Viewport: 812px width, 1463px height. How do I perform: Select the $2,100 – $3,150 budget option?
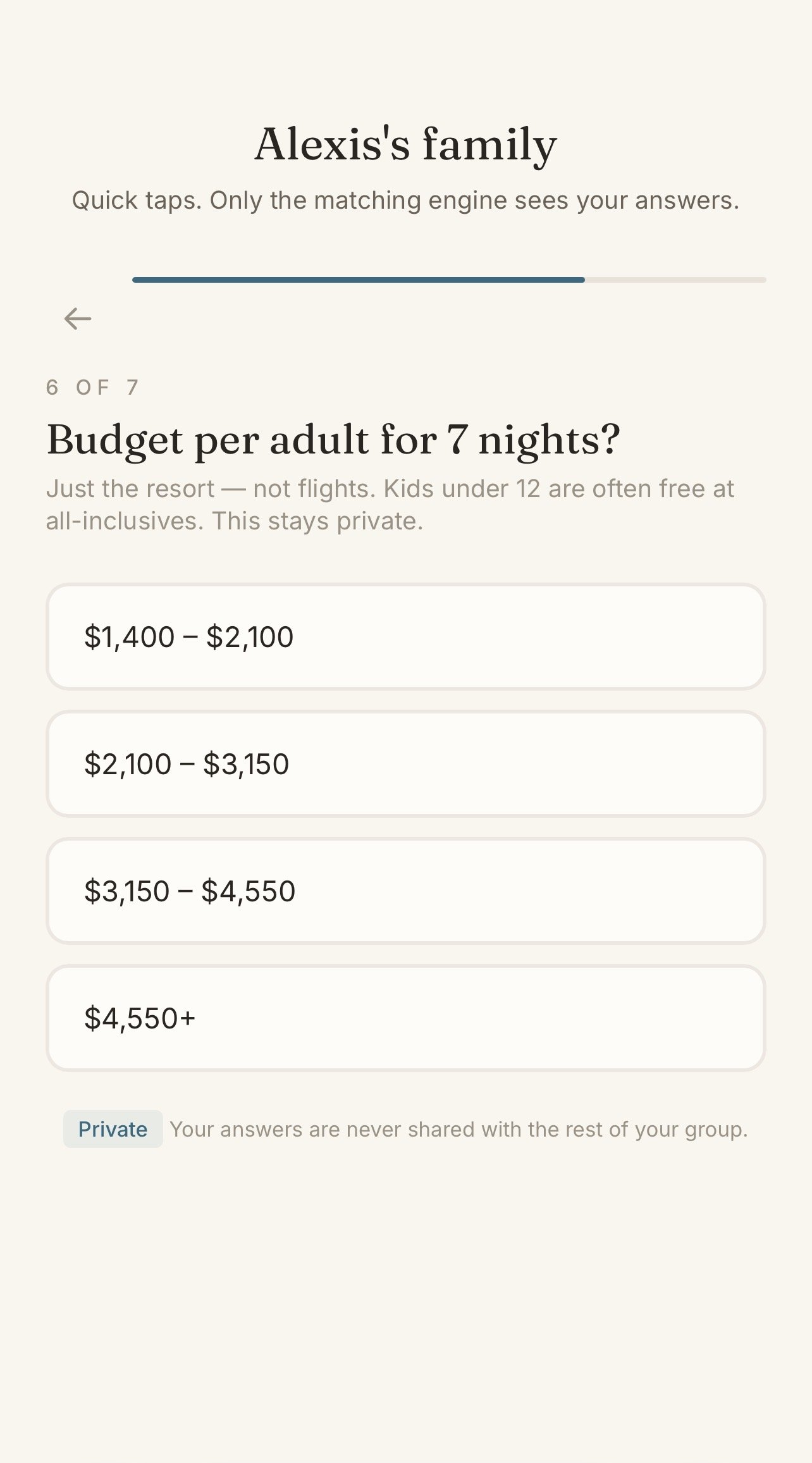[x=406, y=764]
